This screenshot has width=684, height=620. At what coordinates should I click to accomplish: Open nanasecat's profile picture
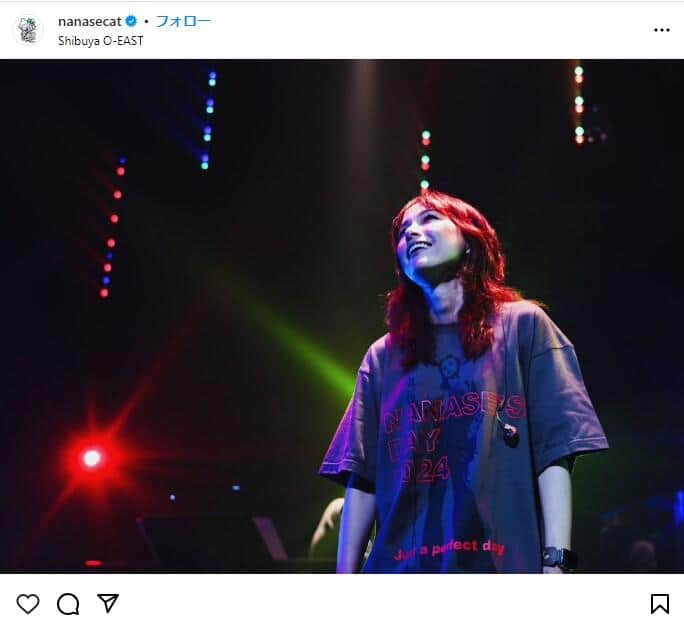pyautogui.click(x=28, y=30)
